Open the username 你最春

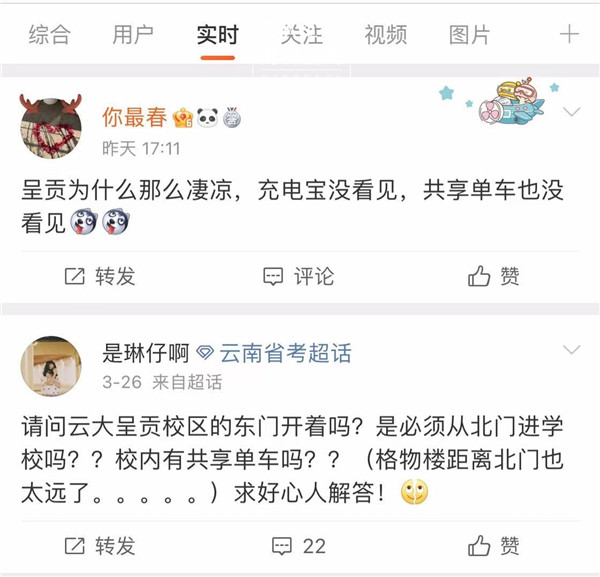tap(135, 117)
